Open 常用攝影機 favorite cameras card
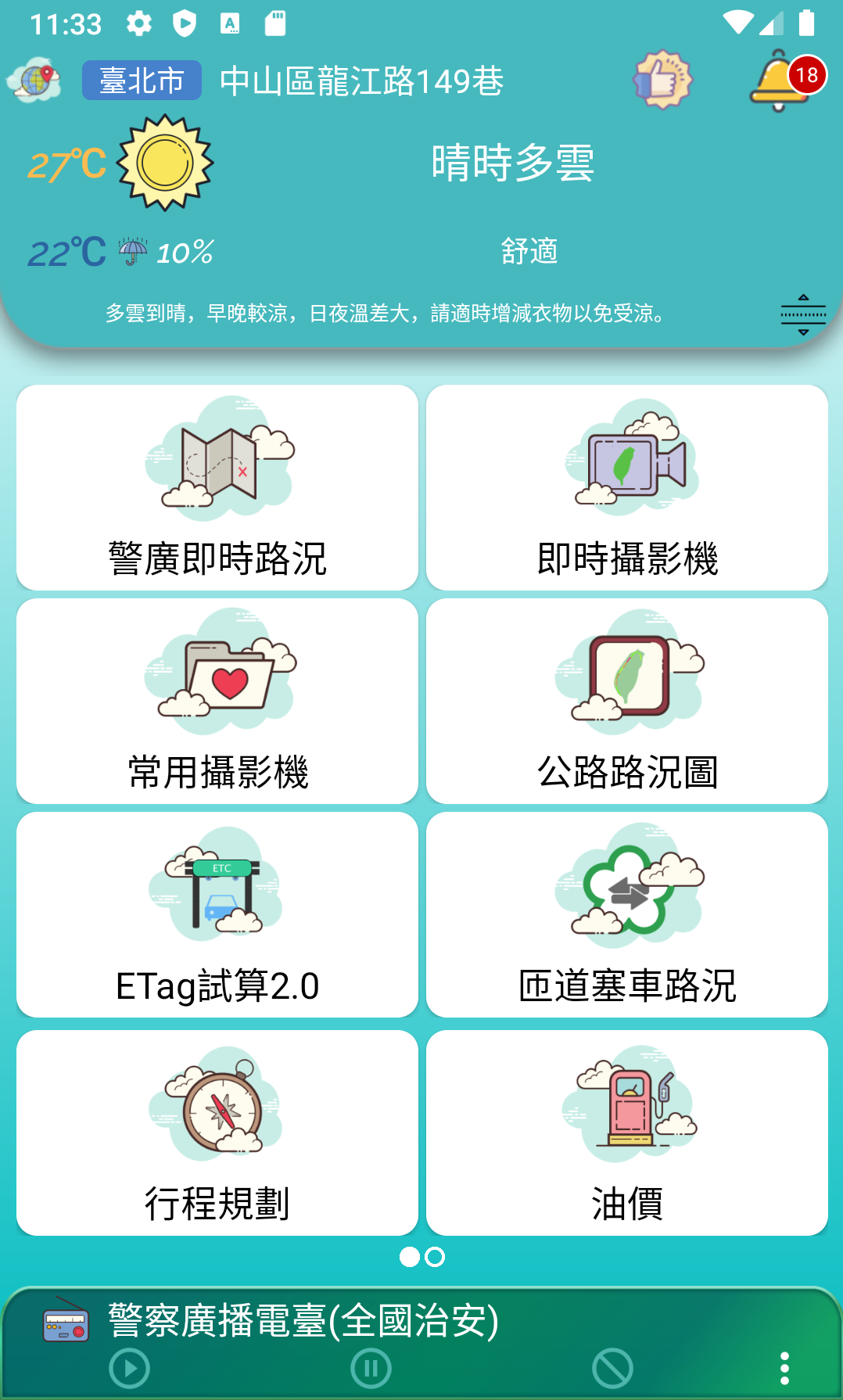This screenshot has height=1400, width=843. click(217, 701)
